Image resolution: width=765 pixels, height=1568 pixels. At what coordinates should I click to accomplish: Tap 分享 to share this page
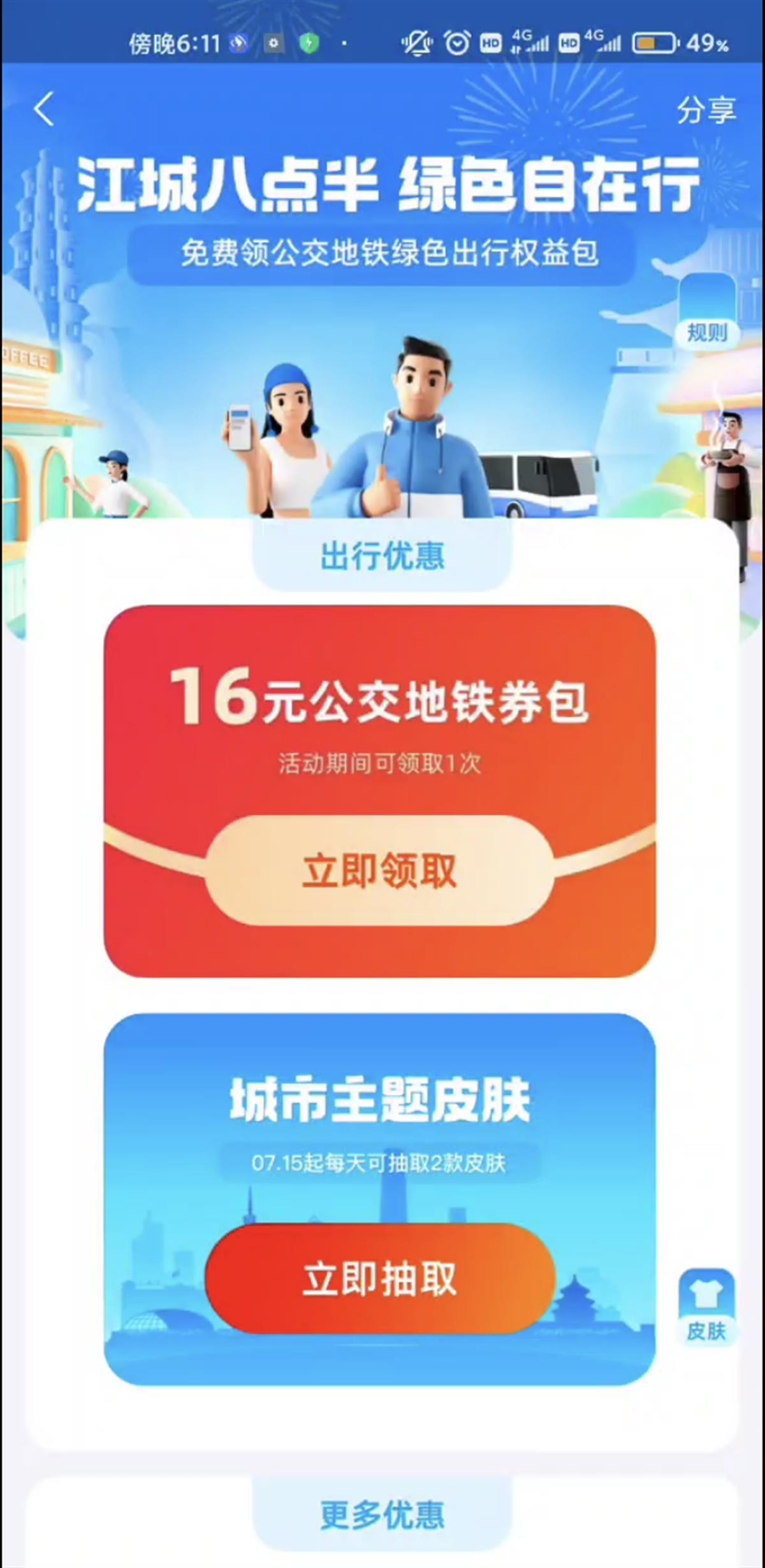[x=706, y=110]
